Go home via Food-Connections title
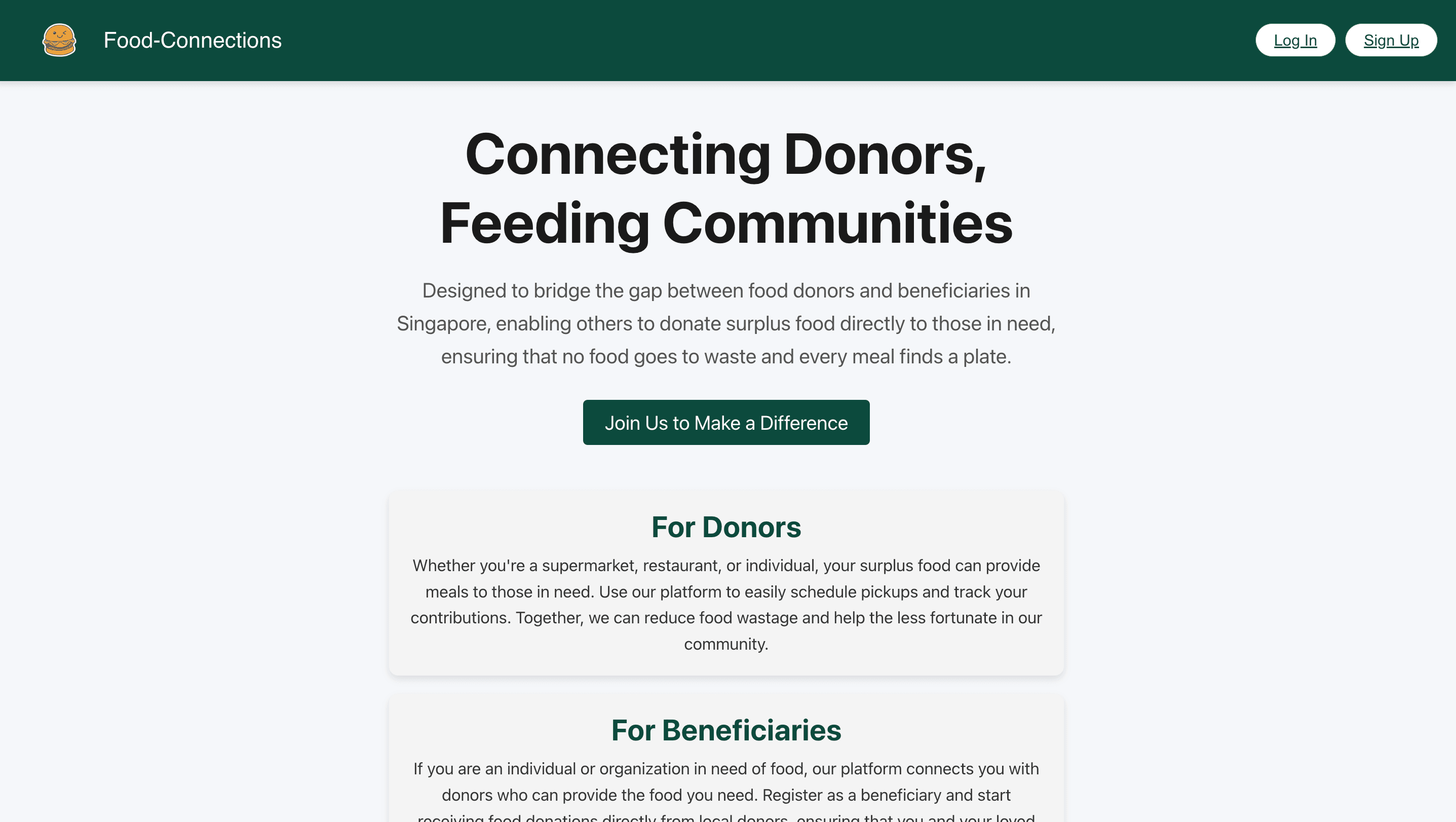Viewport: 1456px width, 822px height. (x=192, y=40)
